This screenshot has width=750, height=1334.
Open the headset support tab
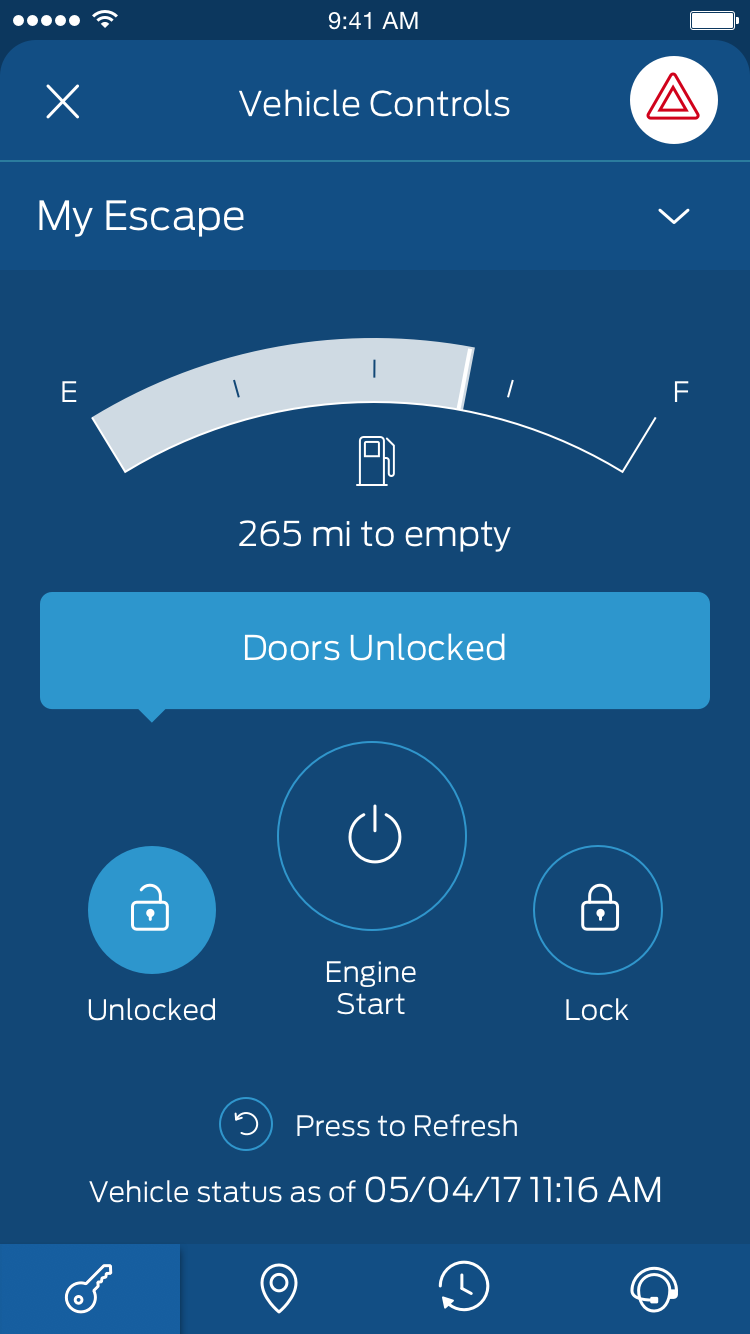tap(655, 1288)
